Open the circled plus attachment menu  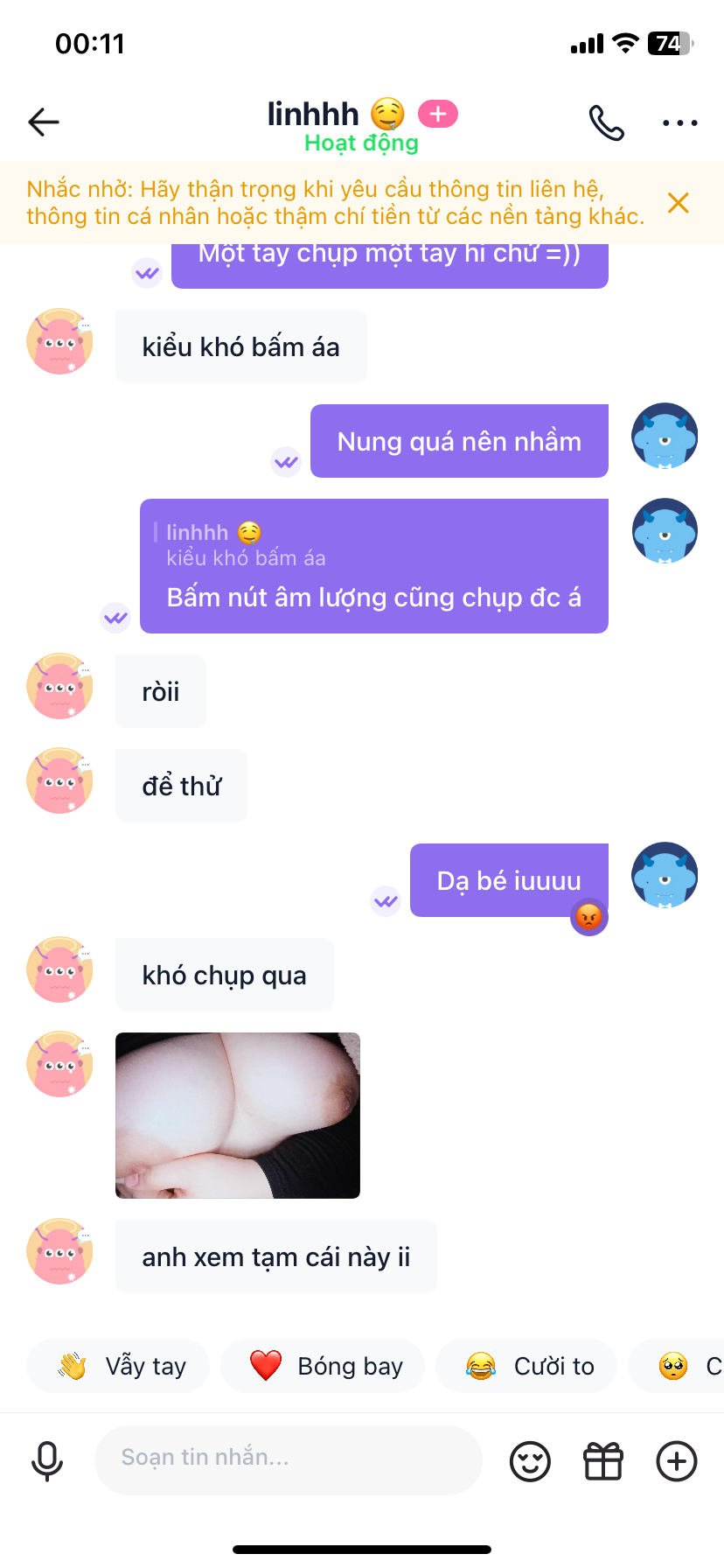tap(677, 1460)
